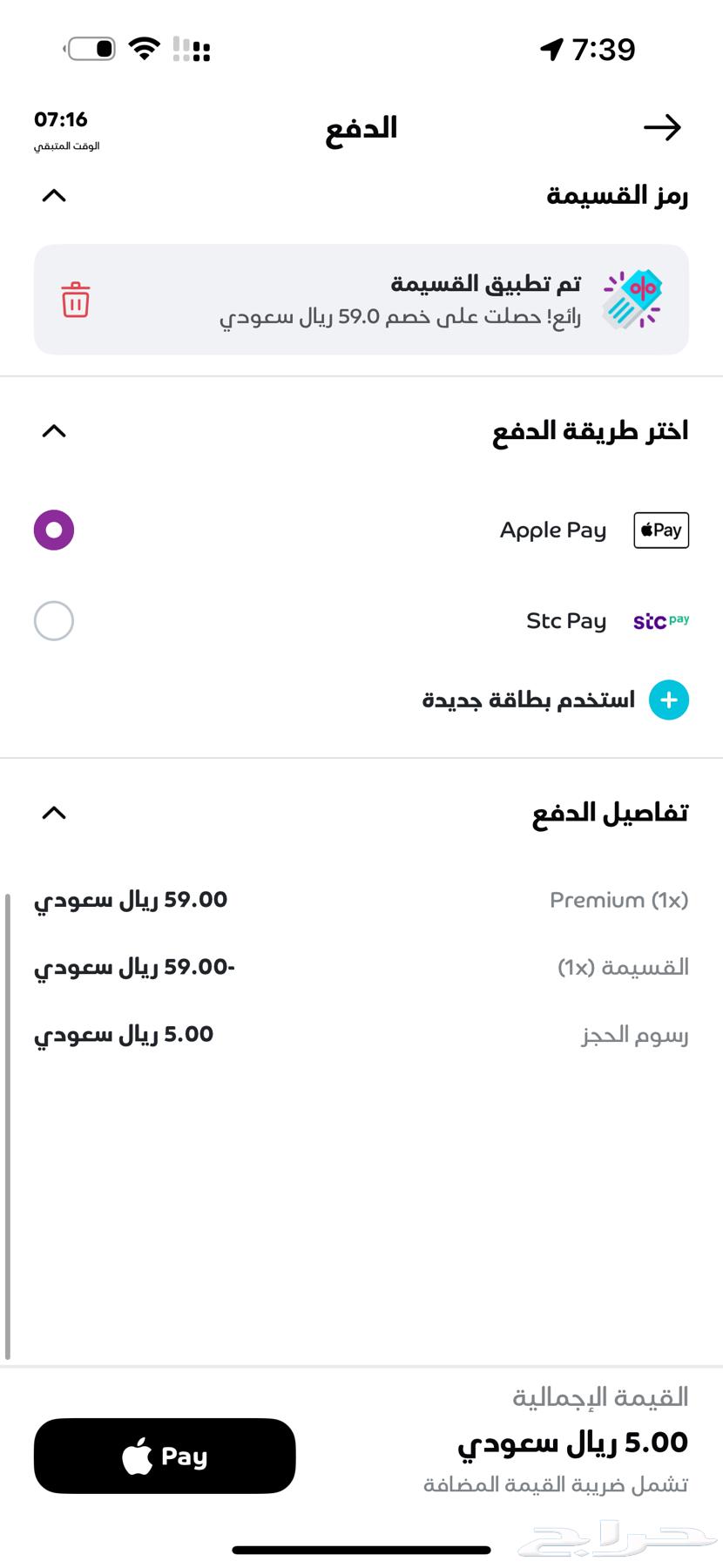Viewport: 723px width, 1568px height.
Task: Collapse the تفاصيل الدفع section
Action: pos(54,813)
